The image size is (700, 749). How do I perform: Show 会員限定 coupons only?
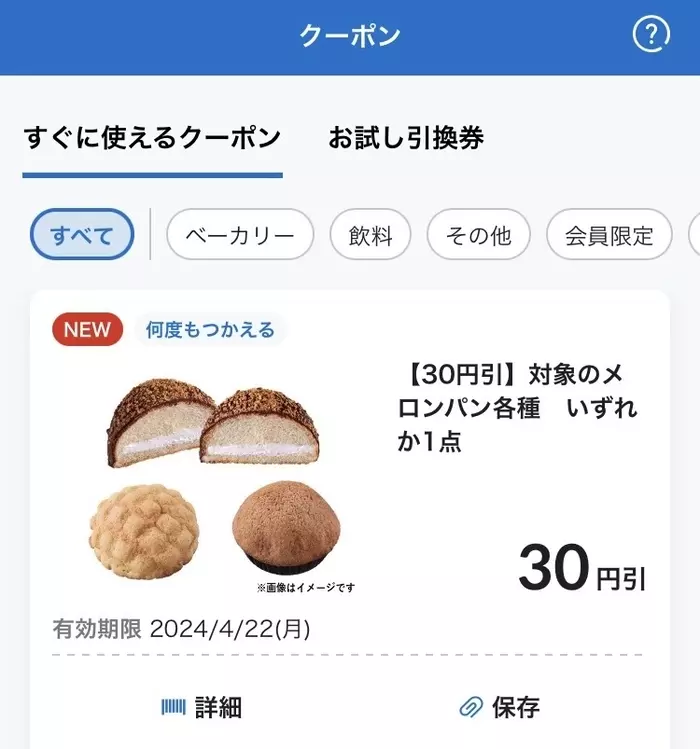[608, 236]
